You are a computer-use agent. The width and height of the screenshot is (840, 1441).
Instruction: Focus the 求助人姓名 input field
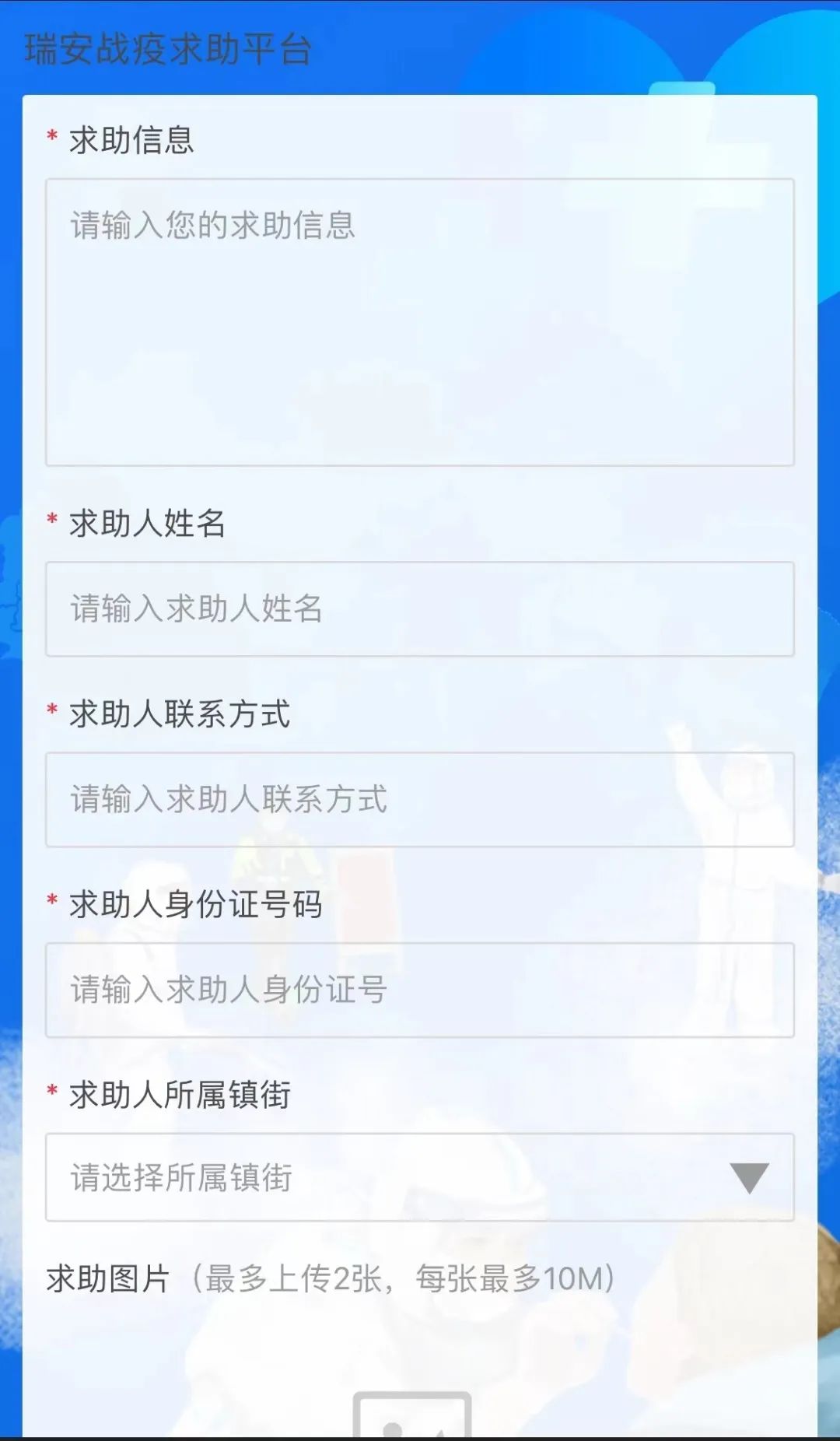419,609
